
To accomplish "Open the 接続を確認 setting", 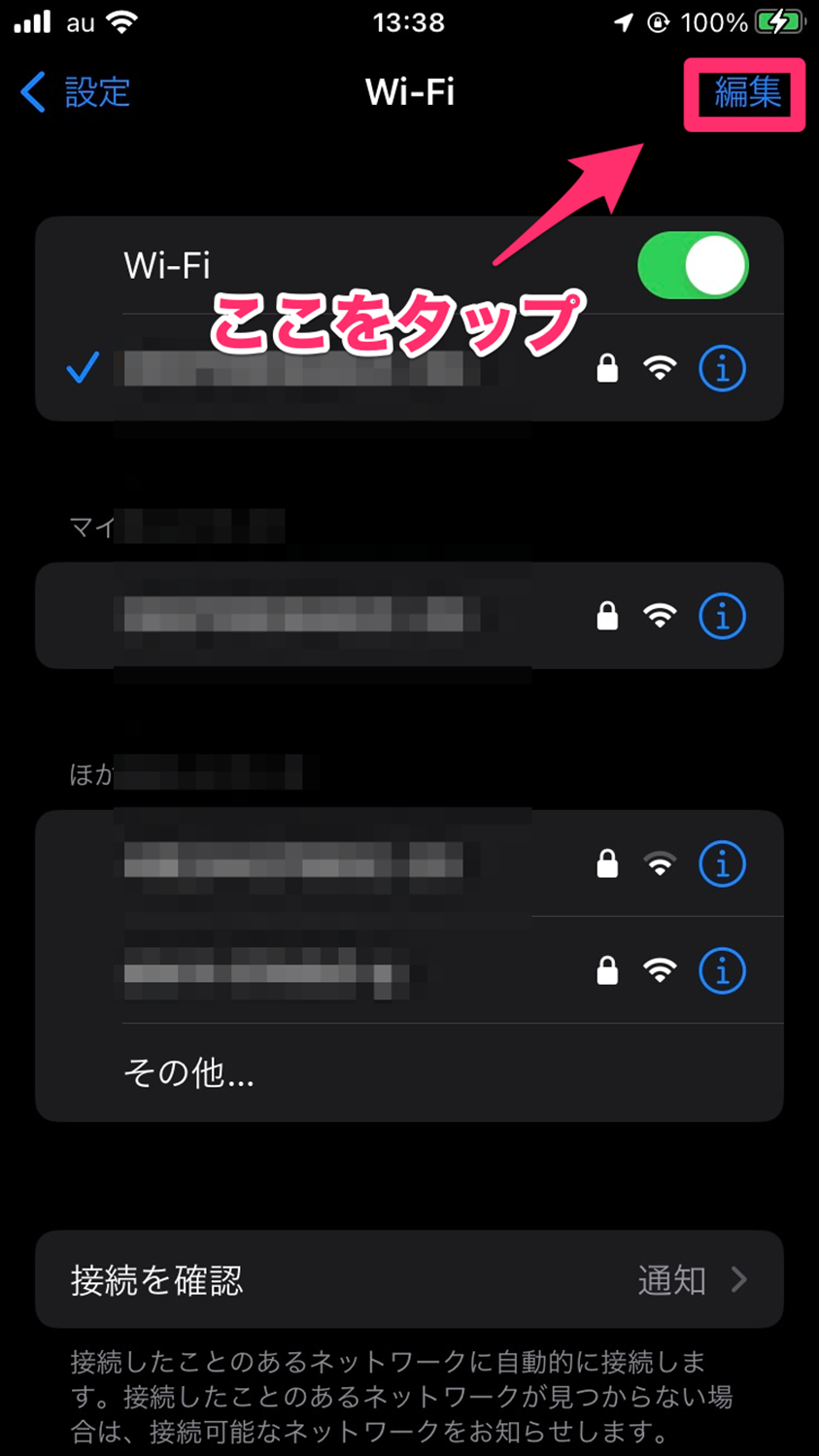I will [x=408, y=1280].
